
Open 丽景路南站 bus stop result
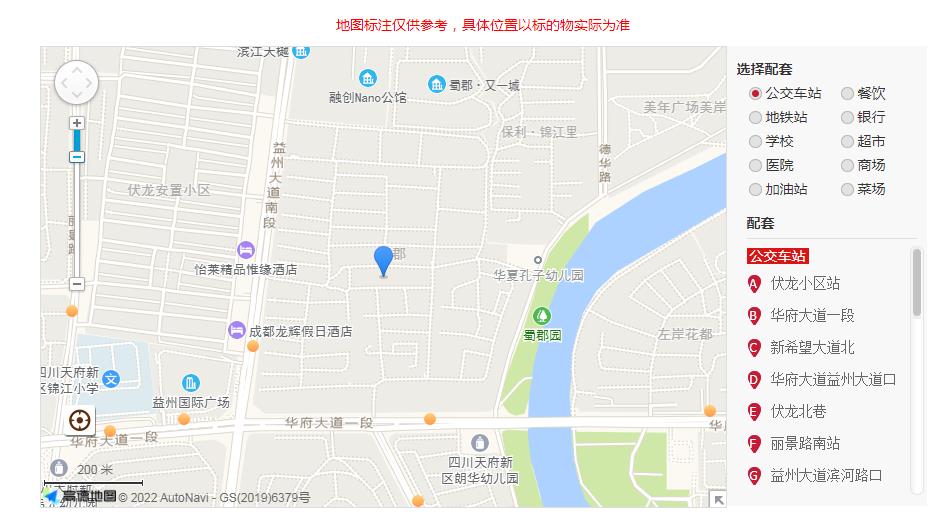click(804, 444)
